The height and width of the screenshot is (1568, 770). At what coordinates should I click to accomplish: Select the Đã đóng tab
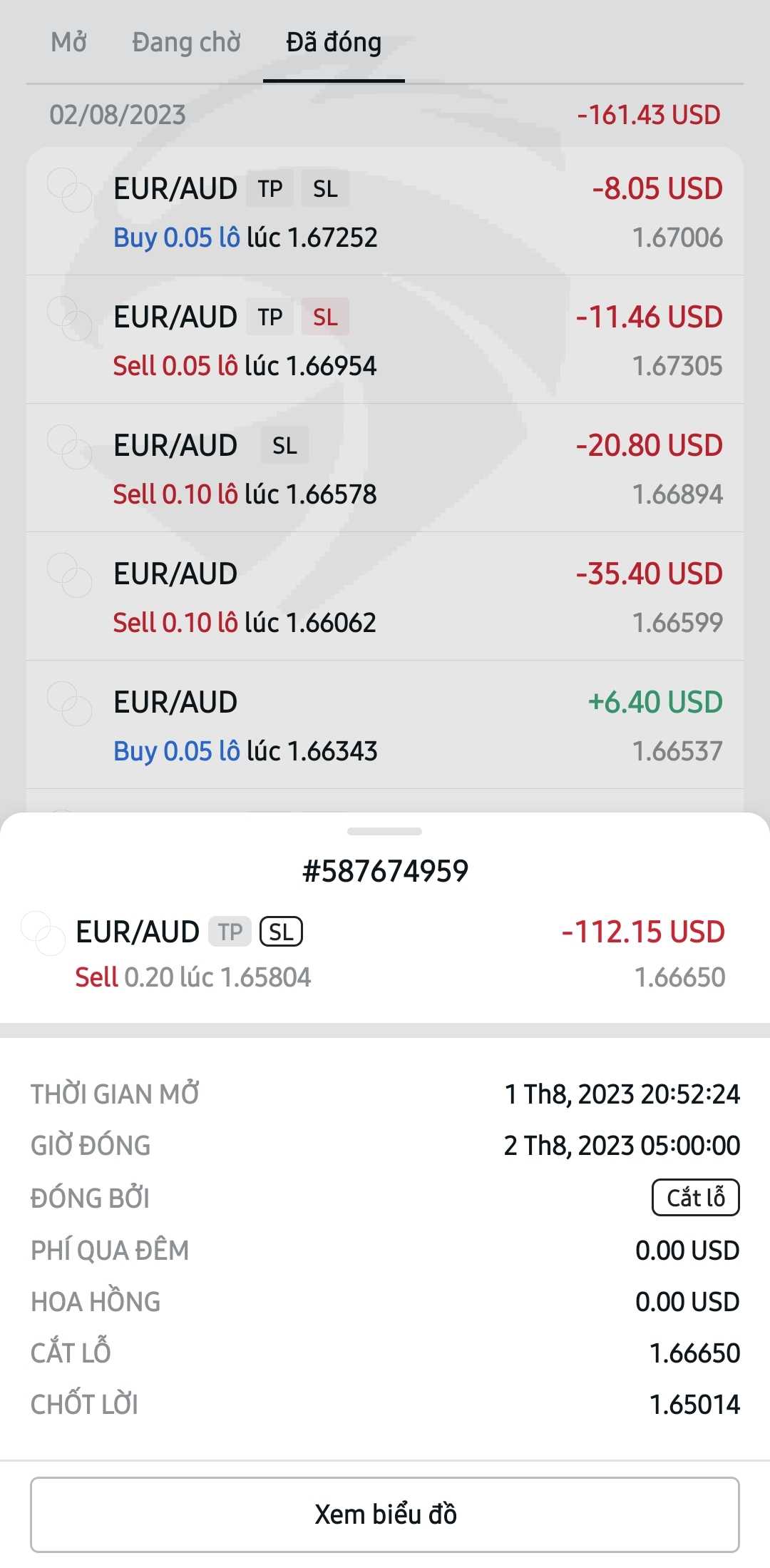tap(334, 43)
